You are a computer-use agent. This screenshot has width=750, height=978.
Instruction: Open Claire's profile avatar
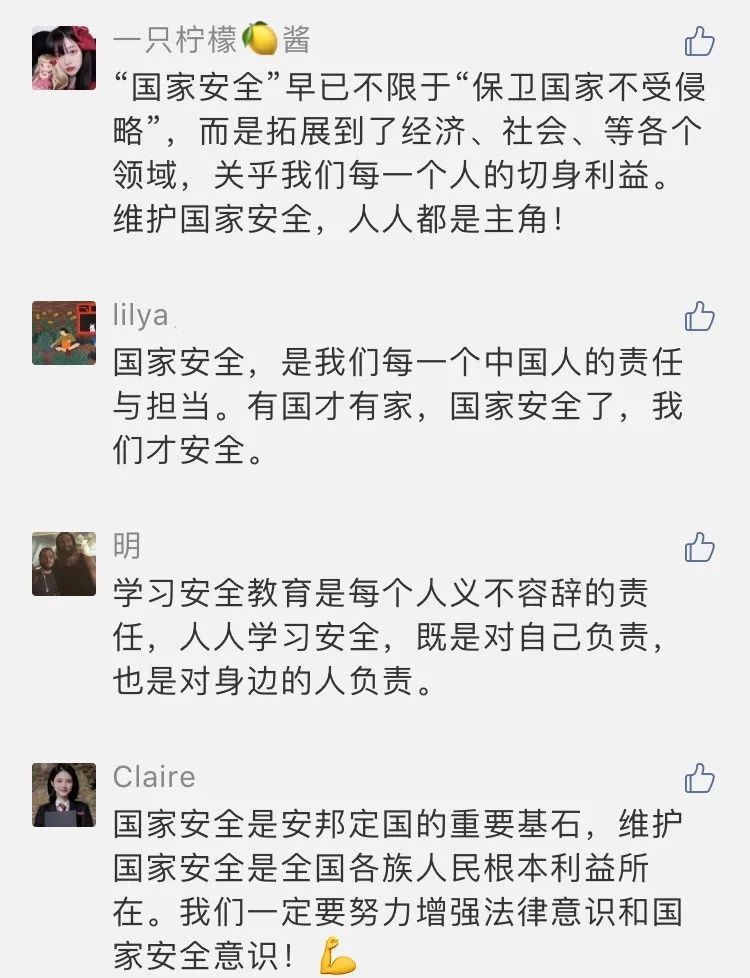[64, 795]
